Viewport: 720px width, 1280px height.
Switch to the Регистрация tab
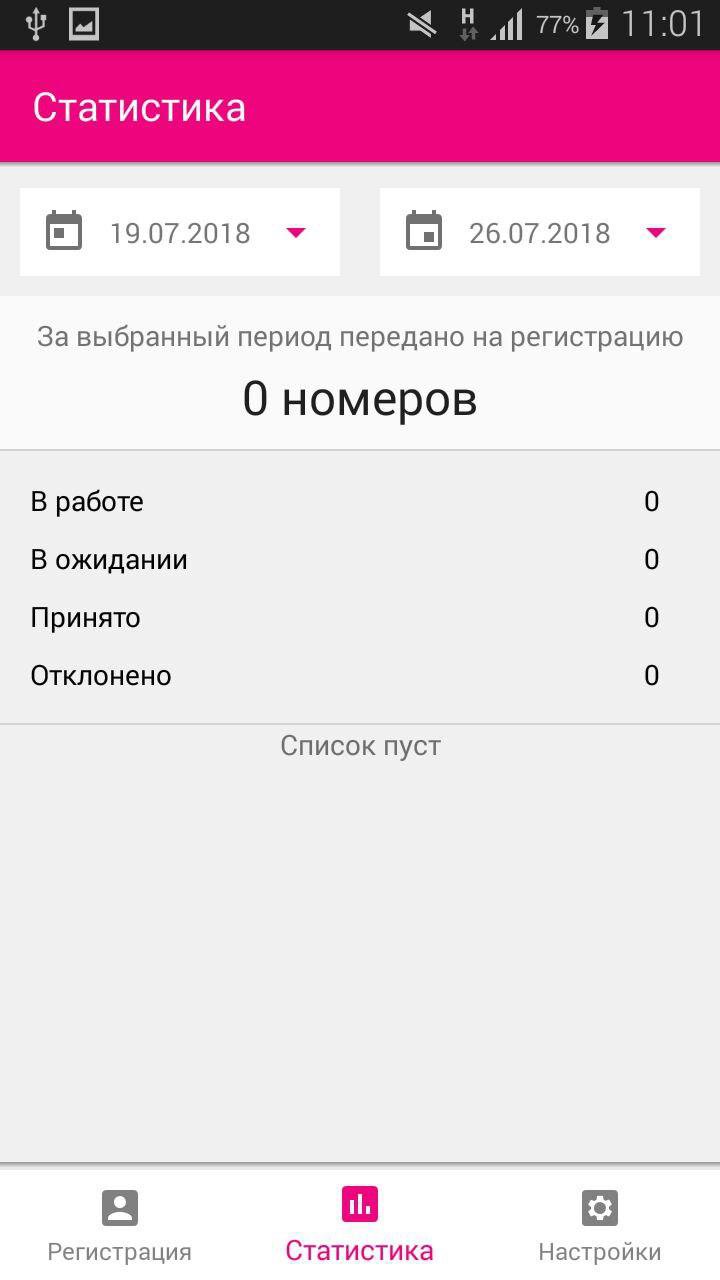(120, 1225)
